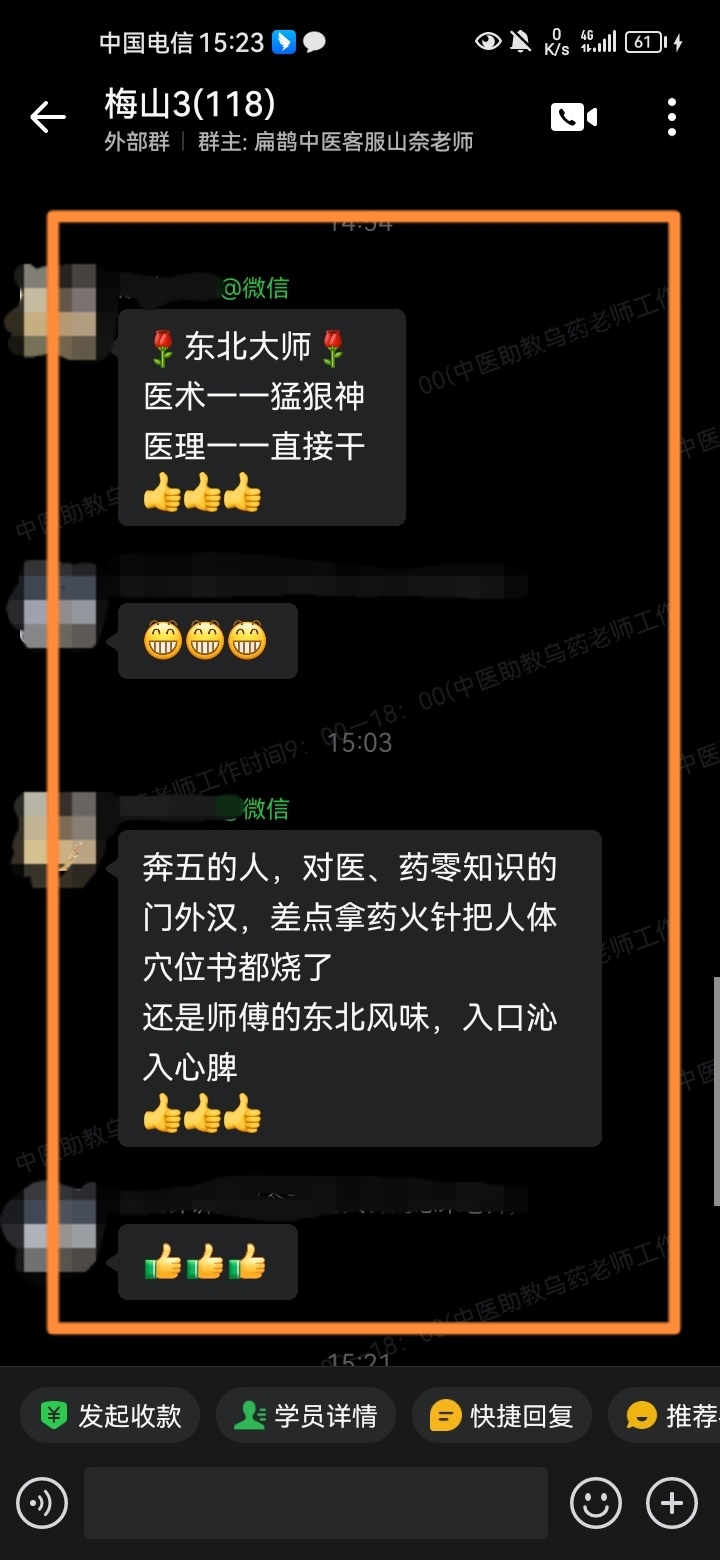Open the plus attachments menu

pyautogui.click(x=672, y=1503)
